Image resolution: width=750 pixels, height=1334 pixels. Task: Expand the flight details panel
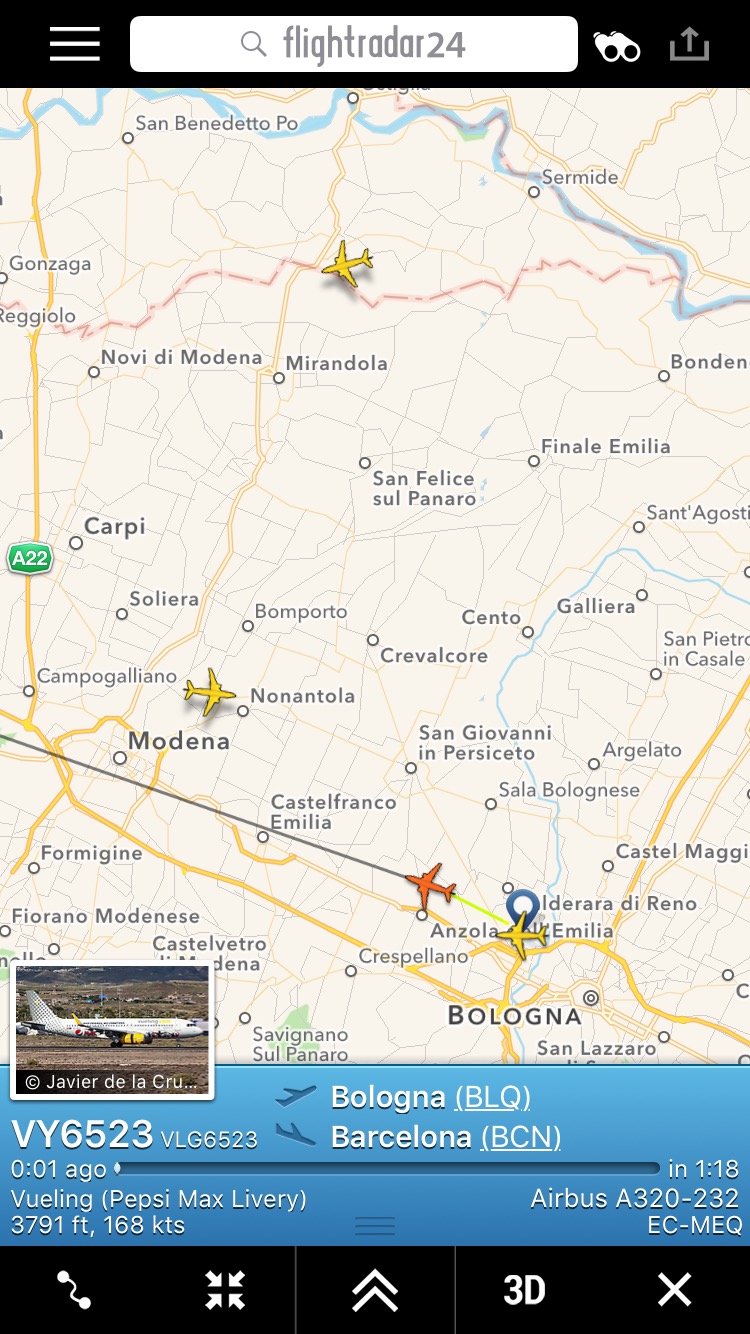pyautogui.click(x=375, y=1290)
